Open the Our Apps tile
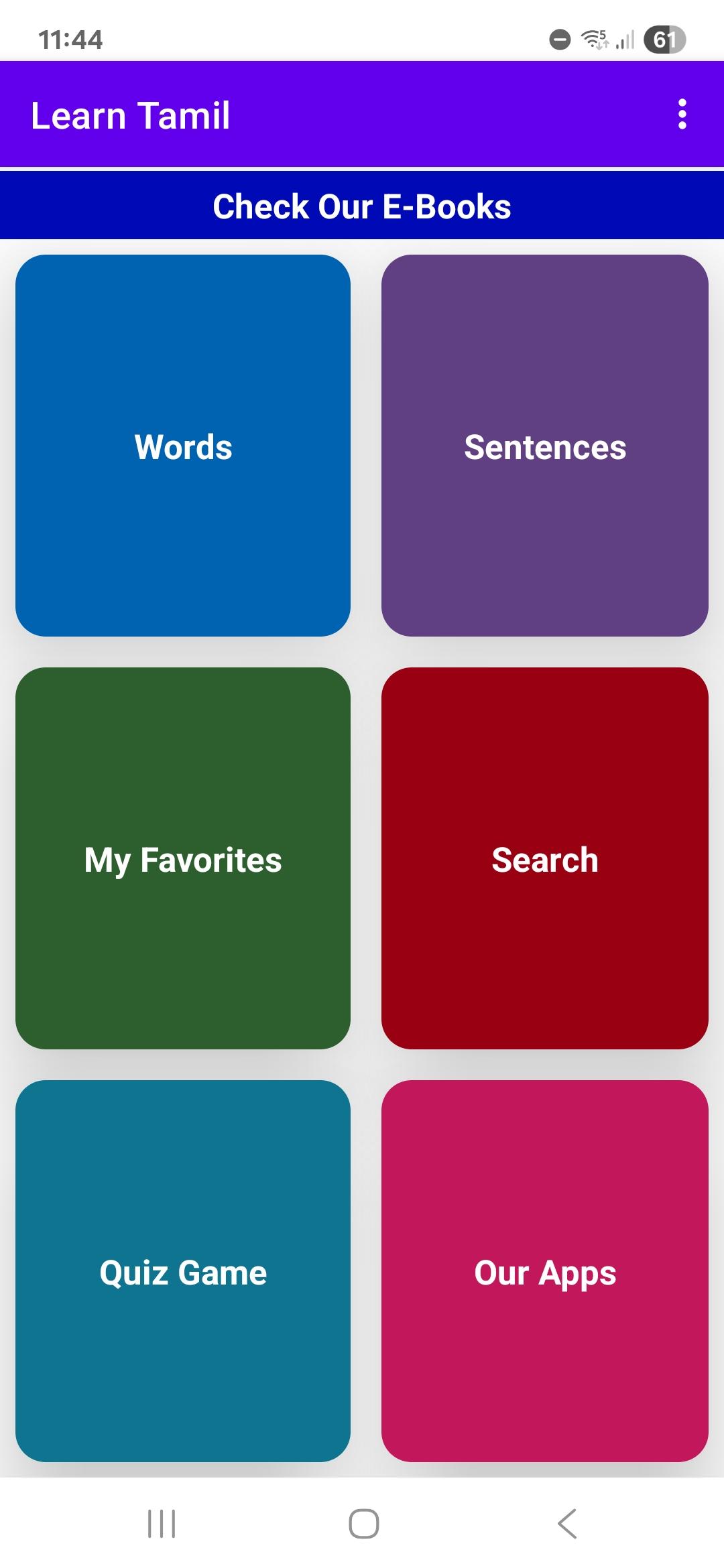 (545, 1271)
